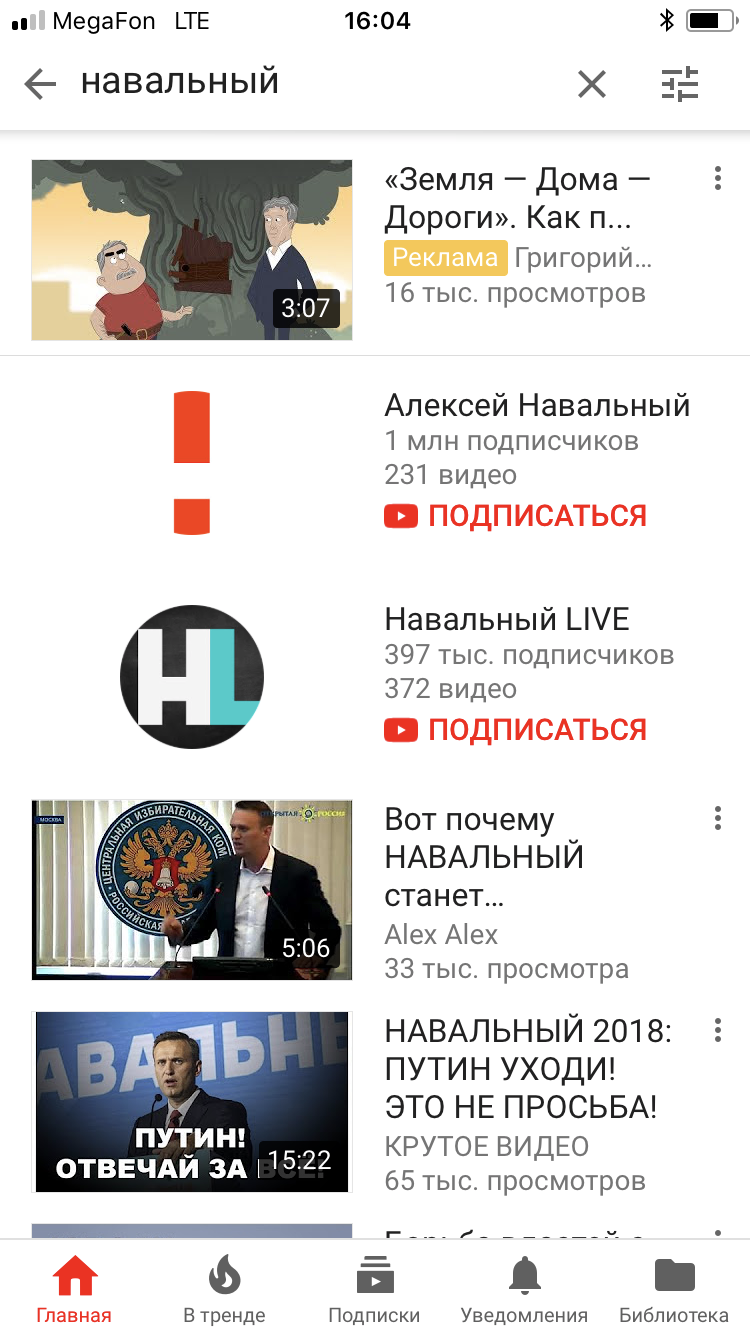Tap the search field showing «навальный»
The width and height of the screenshot is (750, 1334).
pos(300,83)
